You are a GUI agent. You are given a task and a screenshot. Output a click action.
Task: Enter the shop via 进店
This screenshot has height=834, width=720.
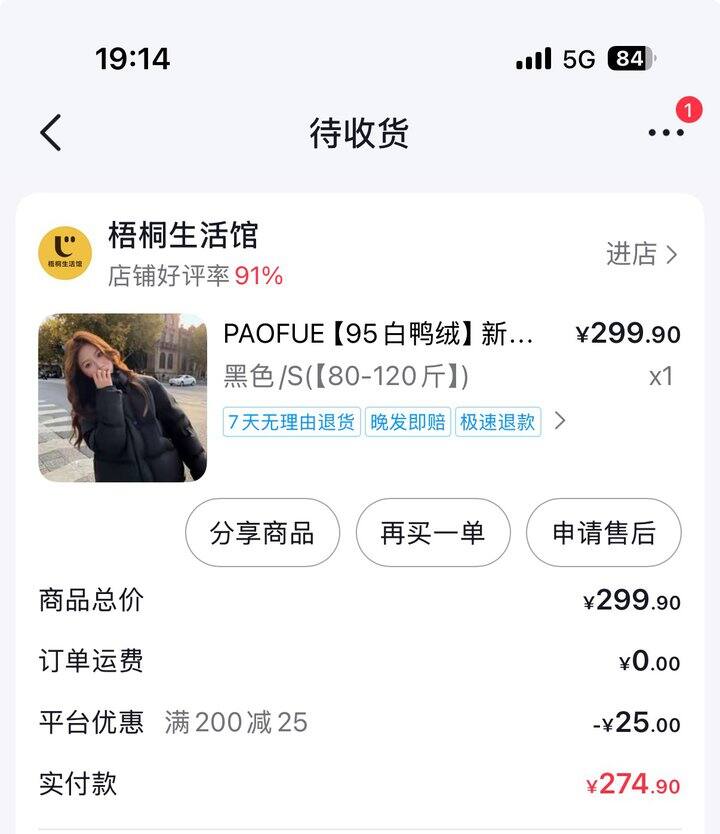(642, 254)
